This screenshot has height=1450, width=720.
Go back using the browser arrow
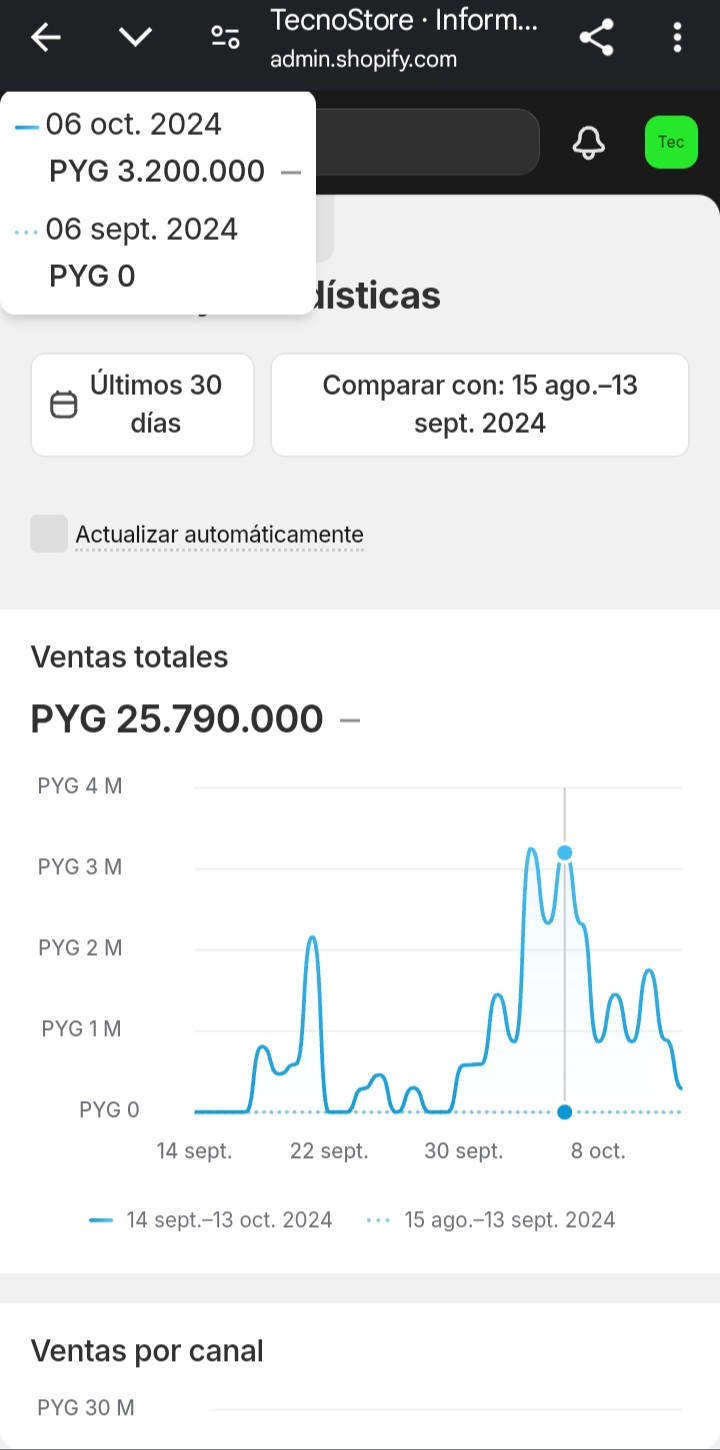(x=45, y=38)
